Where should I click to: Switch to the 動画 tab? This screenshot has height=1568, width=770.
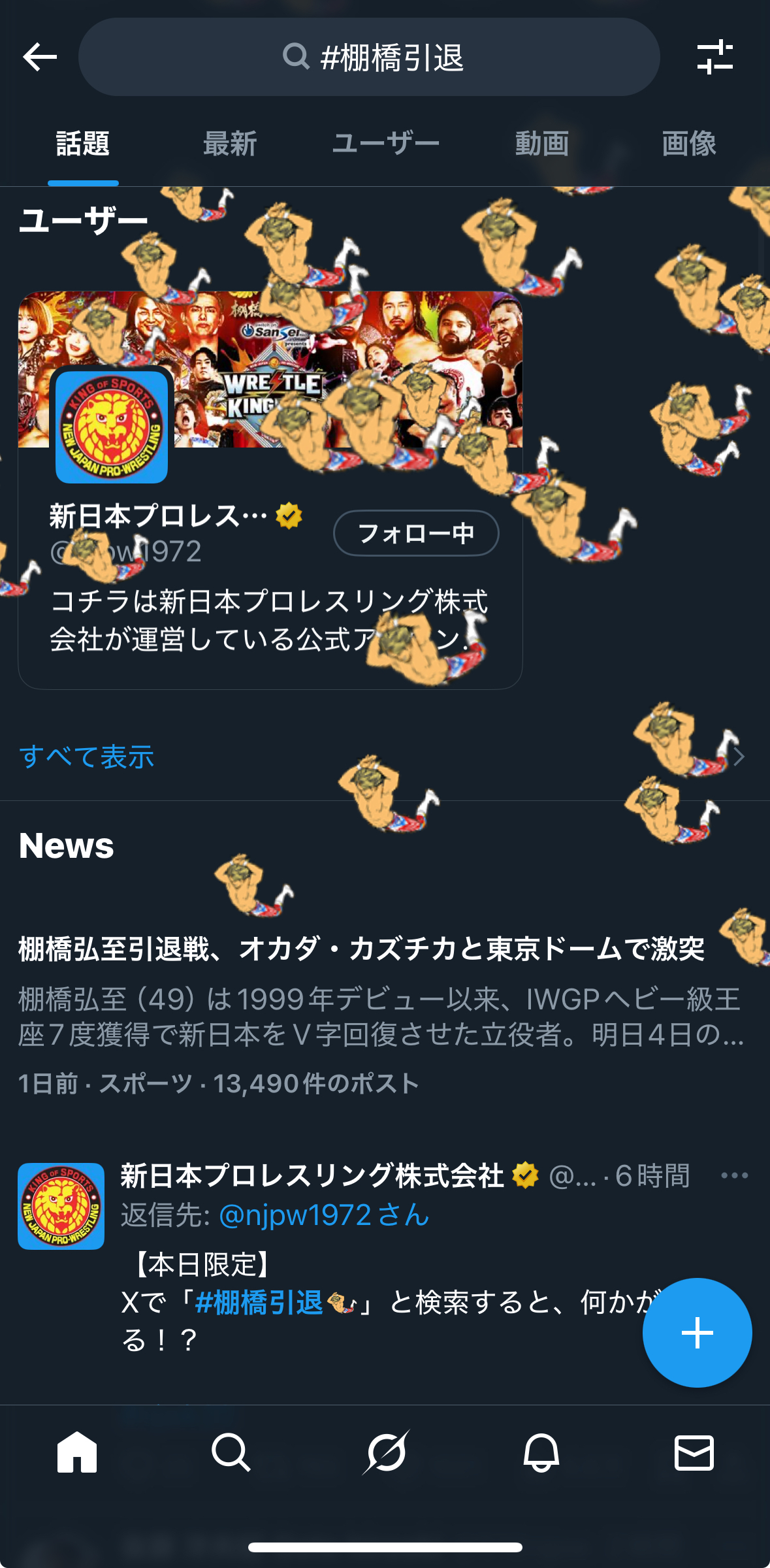pos(542,144)
